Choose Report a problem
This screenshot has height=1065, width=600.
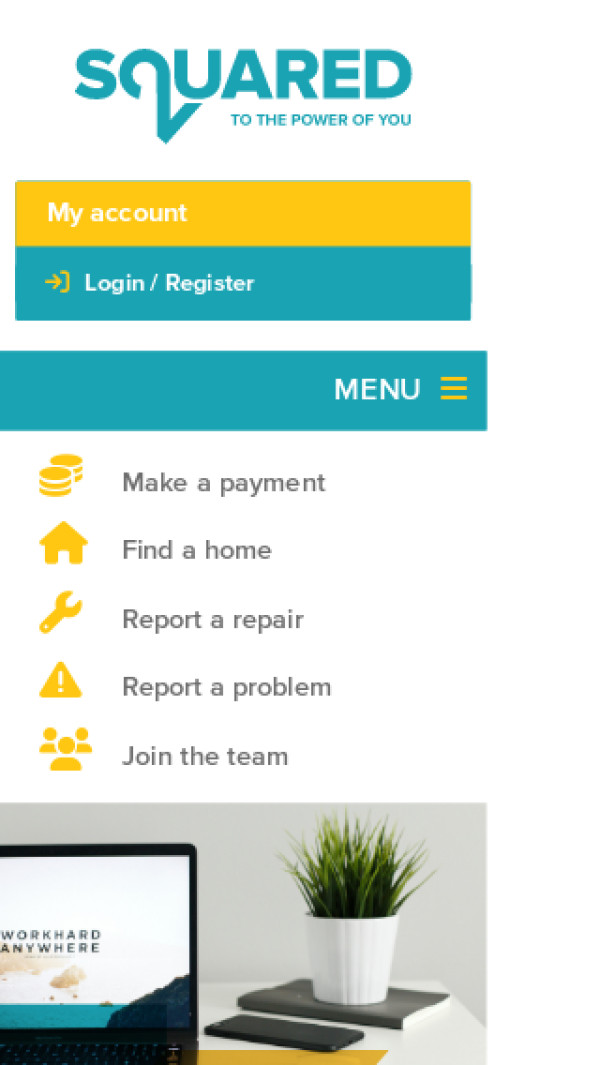coord(226,688)
